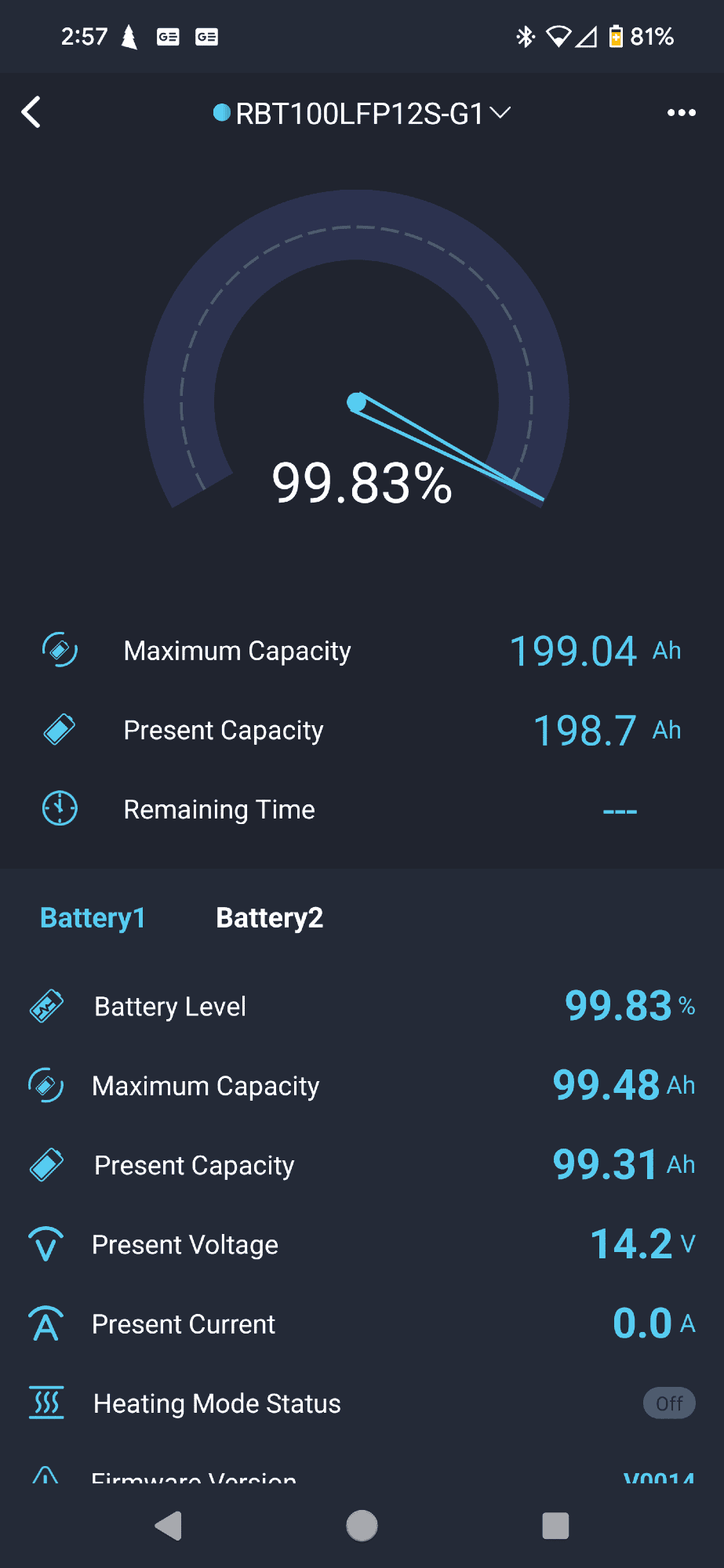Go back using the top-left arrow
The image size is (724, 1568).
[31, 113]
